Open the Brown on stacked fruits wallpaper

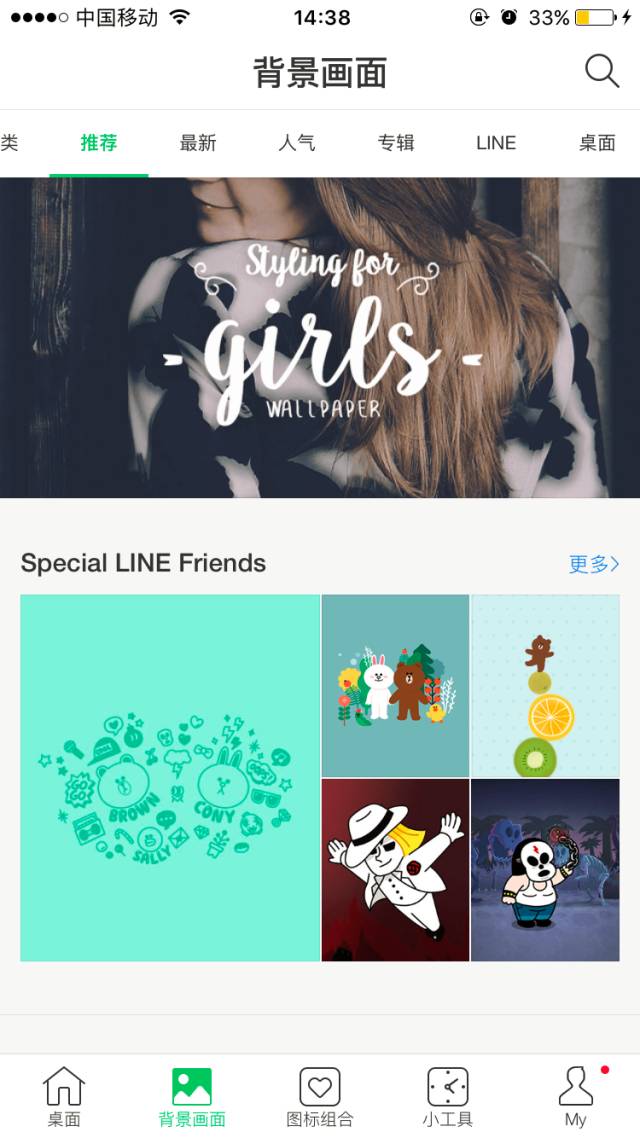click(x=545, y=686)
